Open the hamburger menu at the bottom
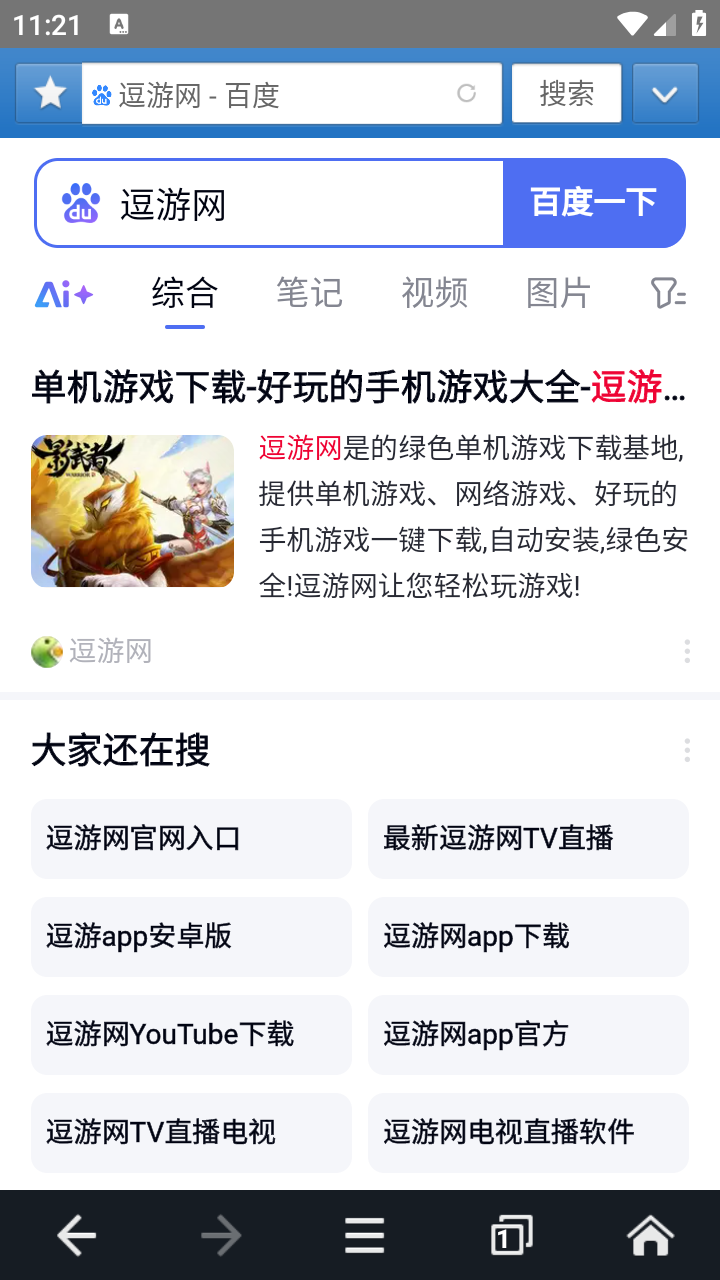This screenshot has width=720, height=1280. (x=364, y=1235)
